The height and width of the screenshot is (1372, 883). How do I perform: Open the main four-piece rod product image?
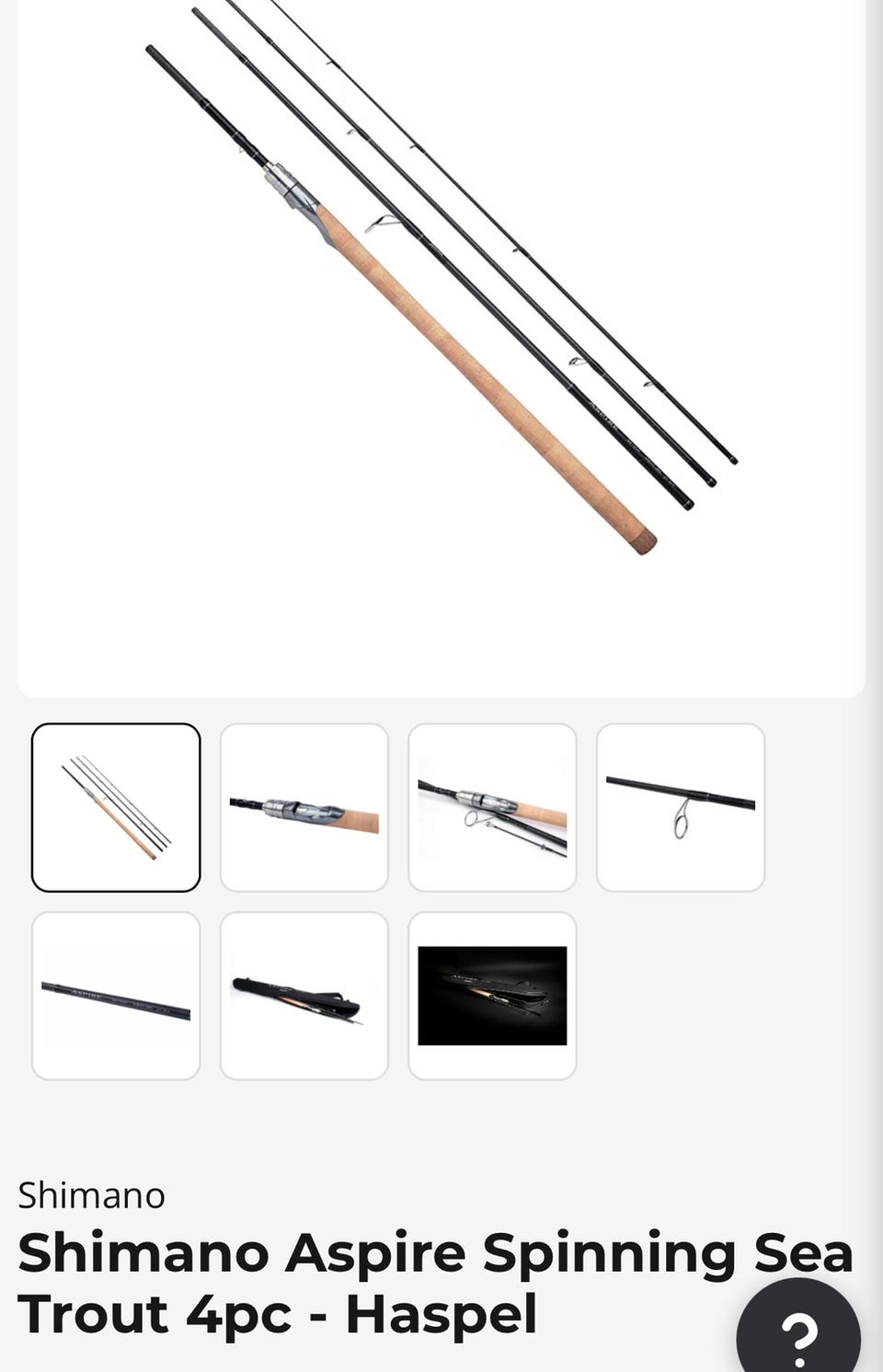441,304
